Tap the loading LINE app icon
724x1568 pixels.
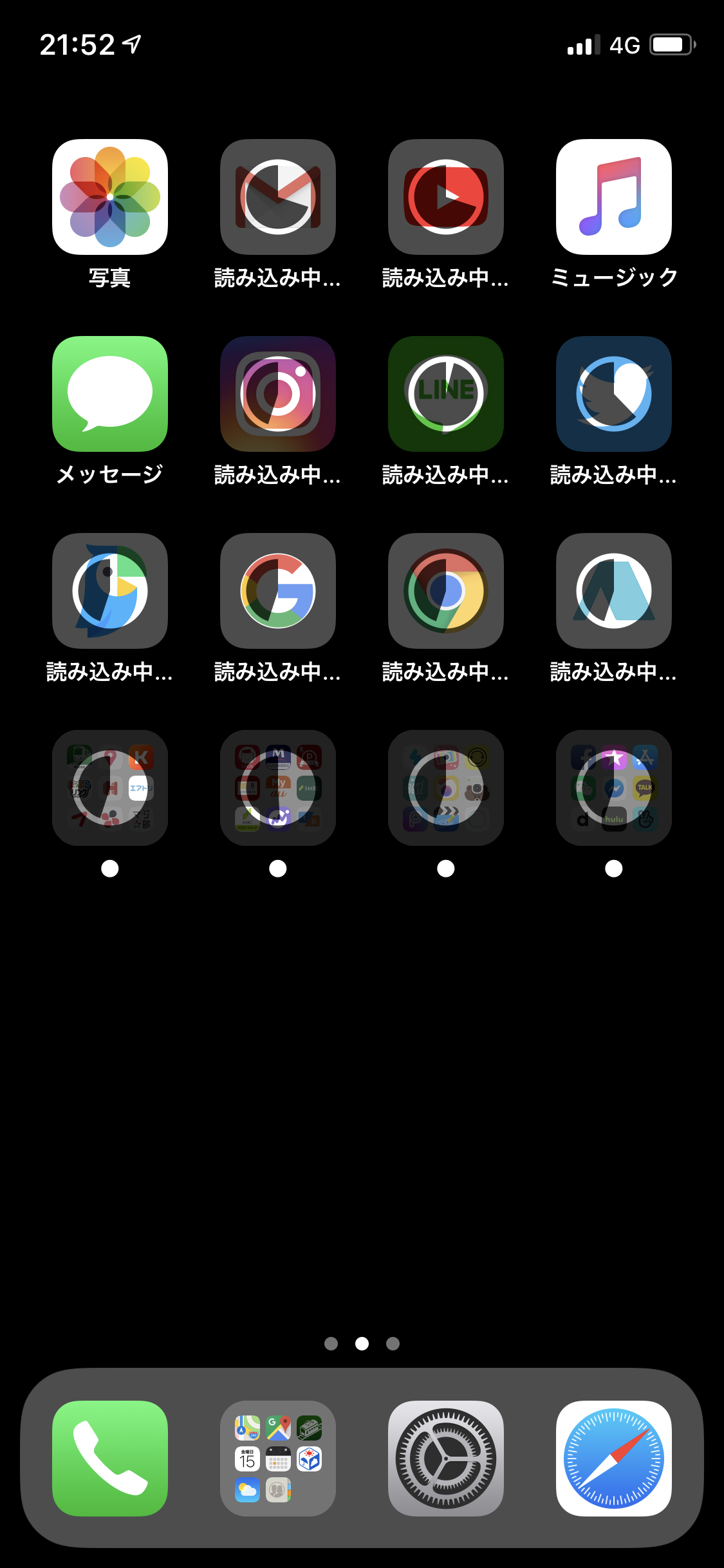tap(446, 394)
